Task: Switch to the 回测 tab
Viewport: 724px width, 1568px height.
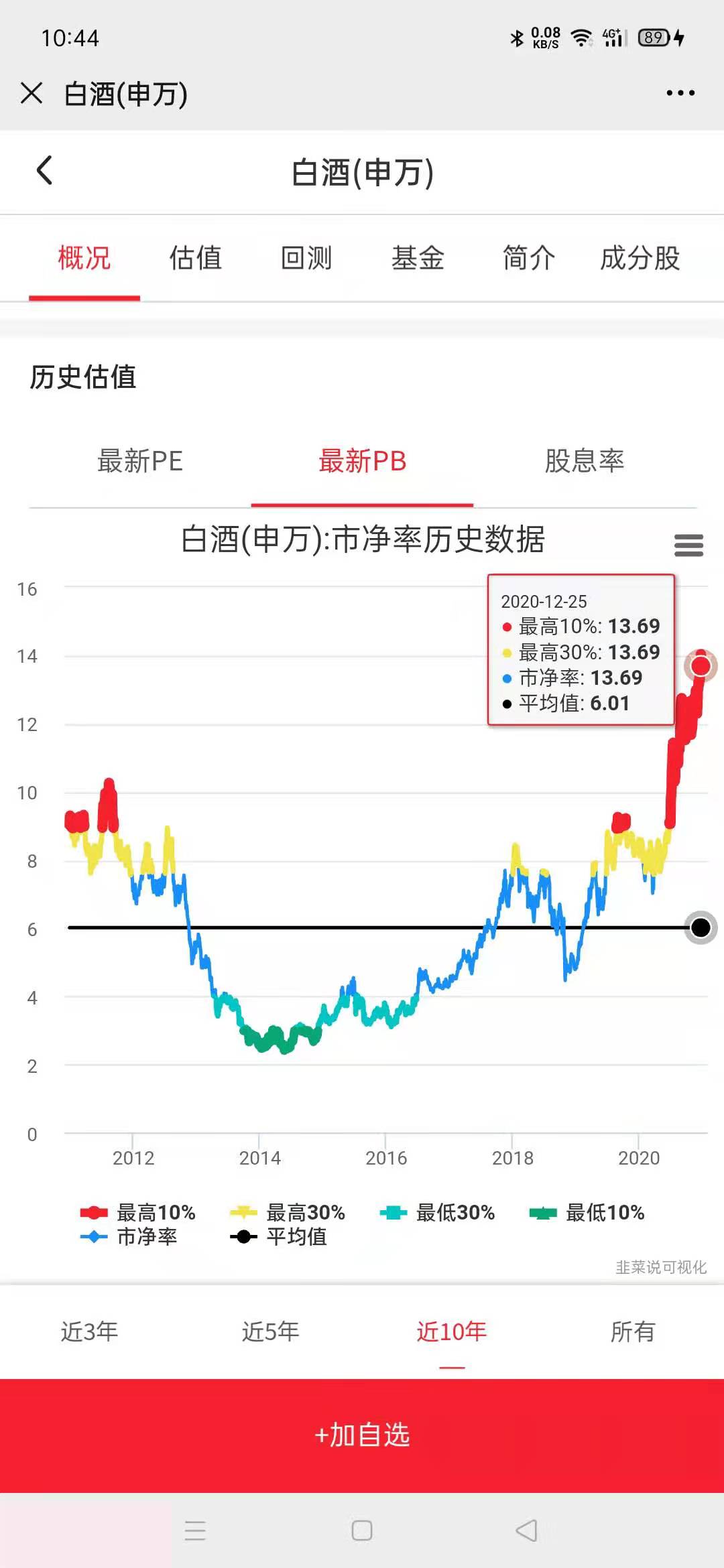Action: pyautogui.click(x=306, y=258)
